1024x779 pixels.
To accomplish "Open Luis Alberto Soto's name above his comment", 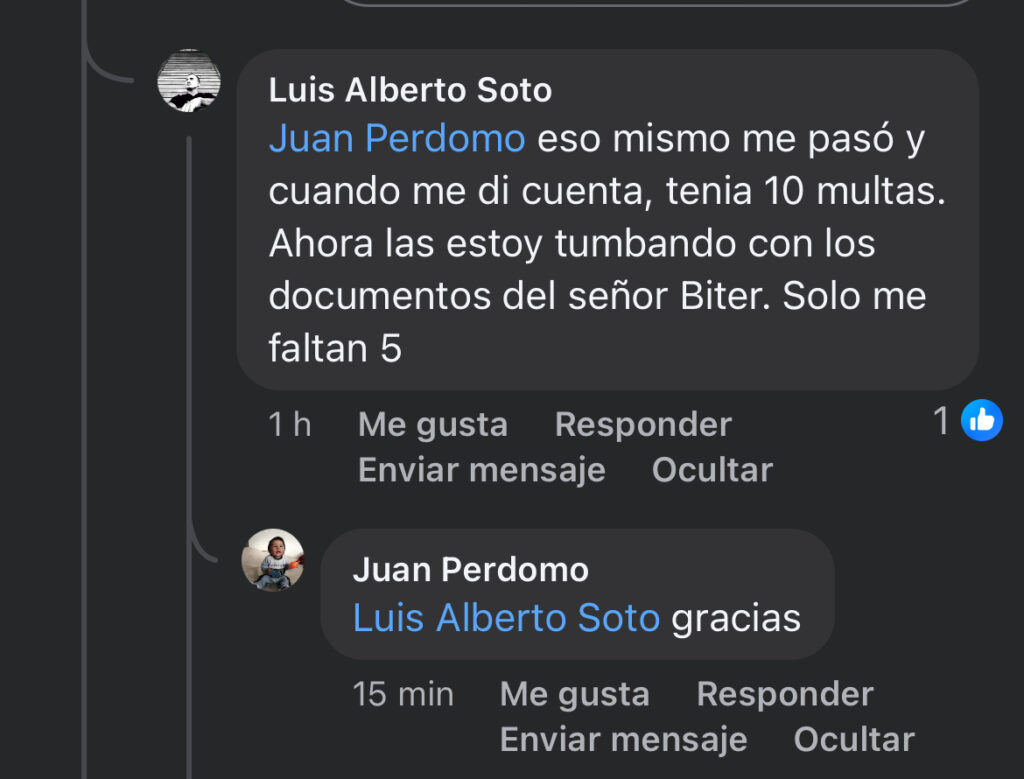I will coord(410,90).
